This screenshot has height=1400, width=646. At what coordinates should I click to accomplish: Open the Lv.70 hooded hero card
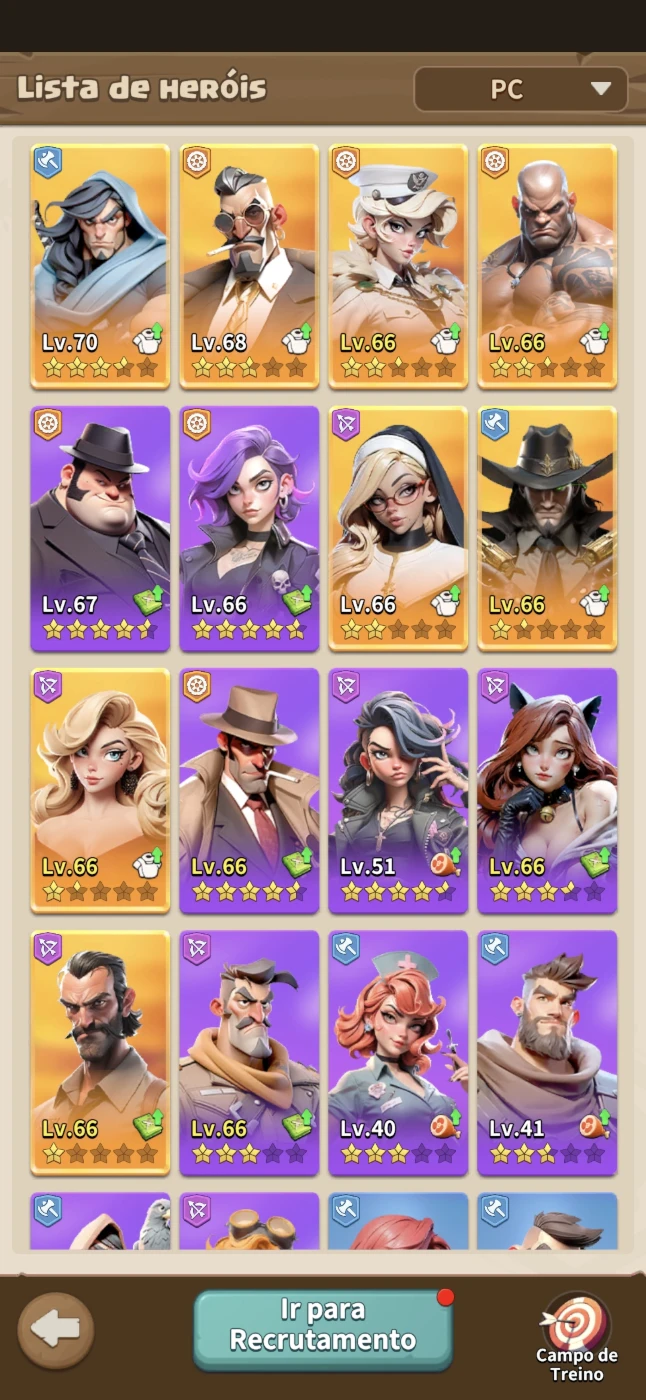tap(100, 266)
